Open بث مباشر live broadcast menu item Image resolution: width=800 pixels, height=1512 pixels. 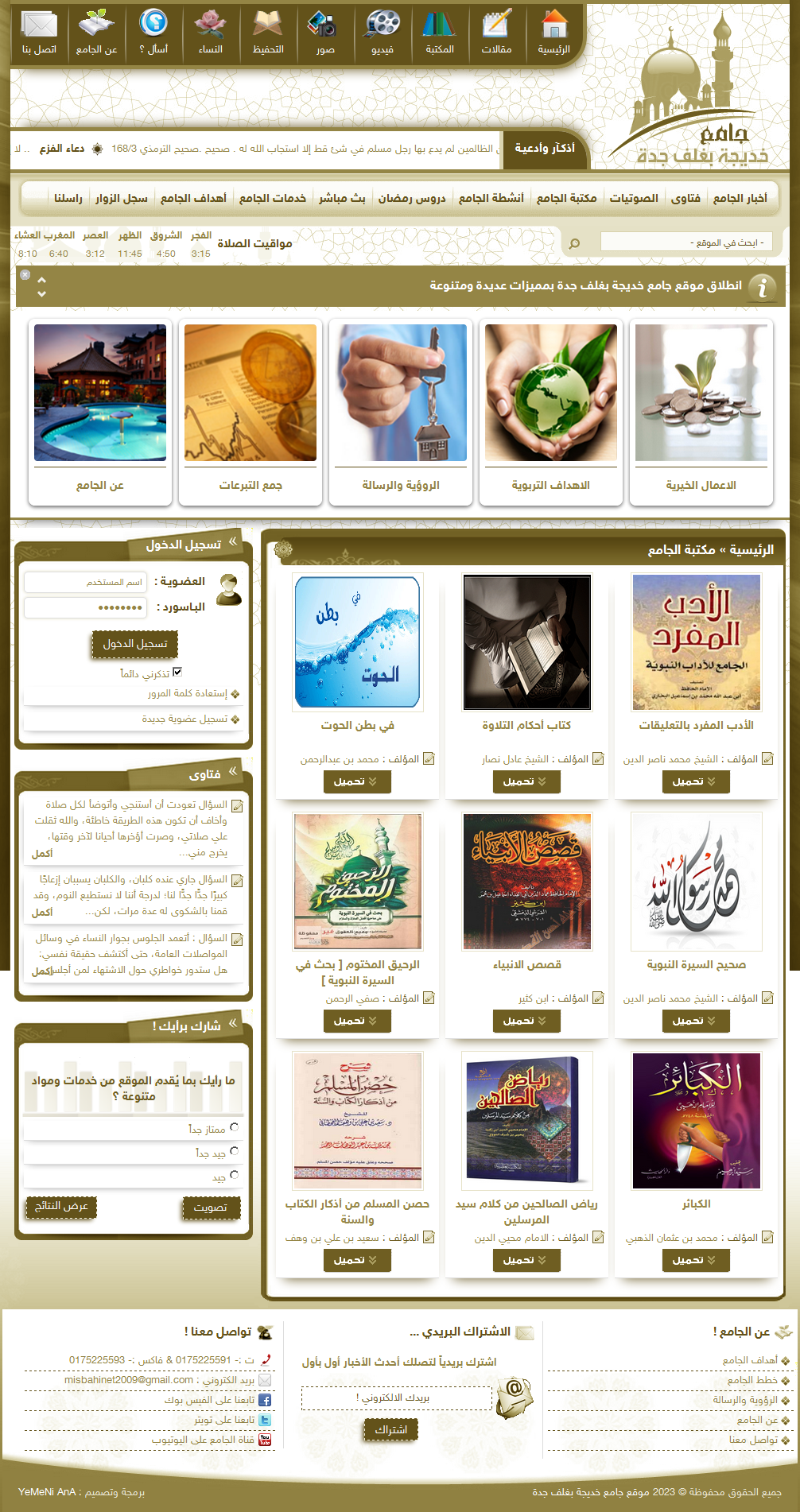342,198
